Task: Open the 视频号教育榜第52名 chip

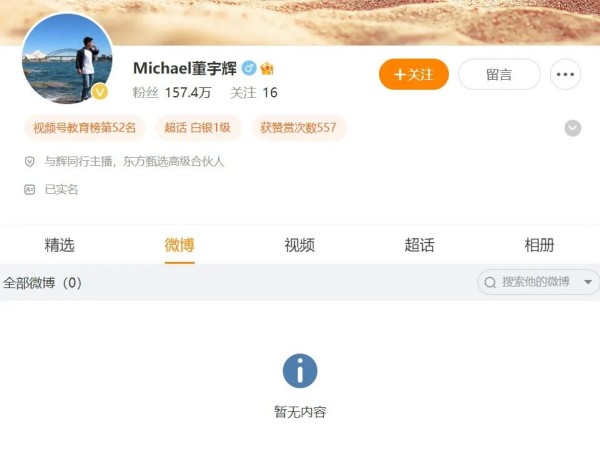Action: (x=85, y=128)
